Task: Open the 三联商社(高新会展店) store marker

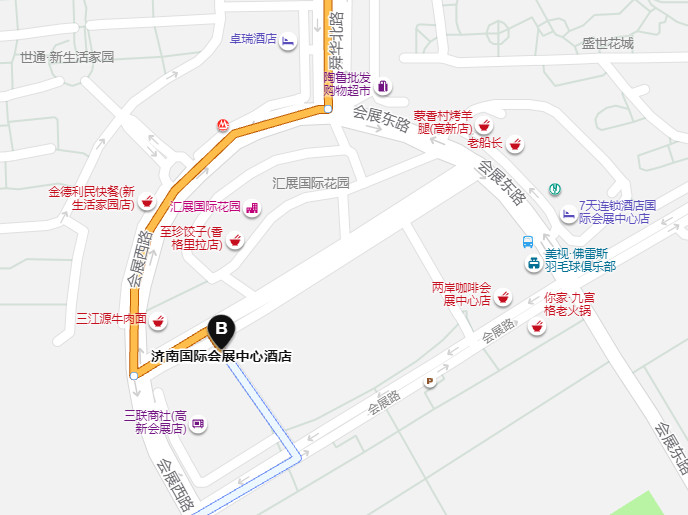Action: 199,423
